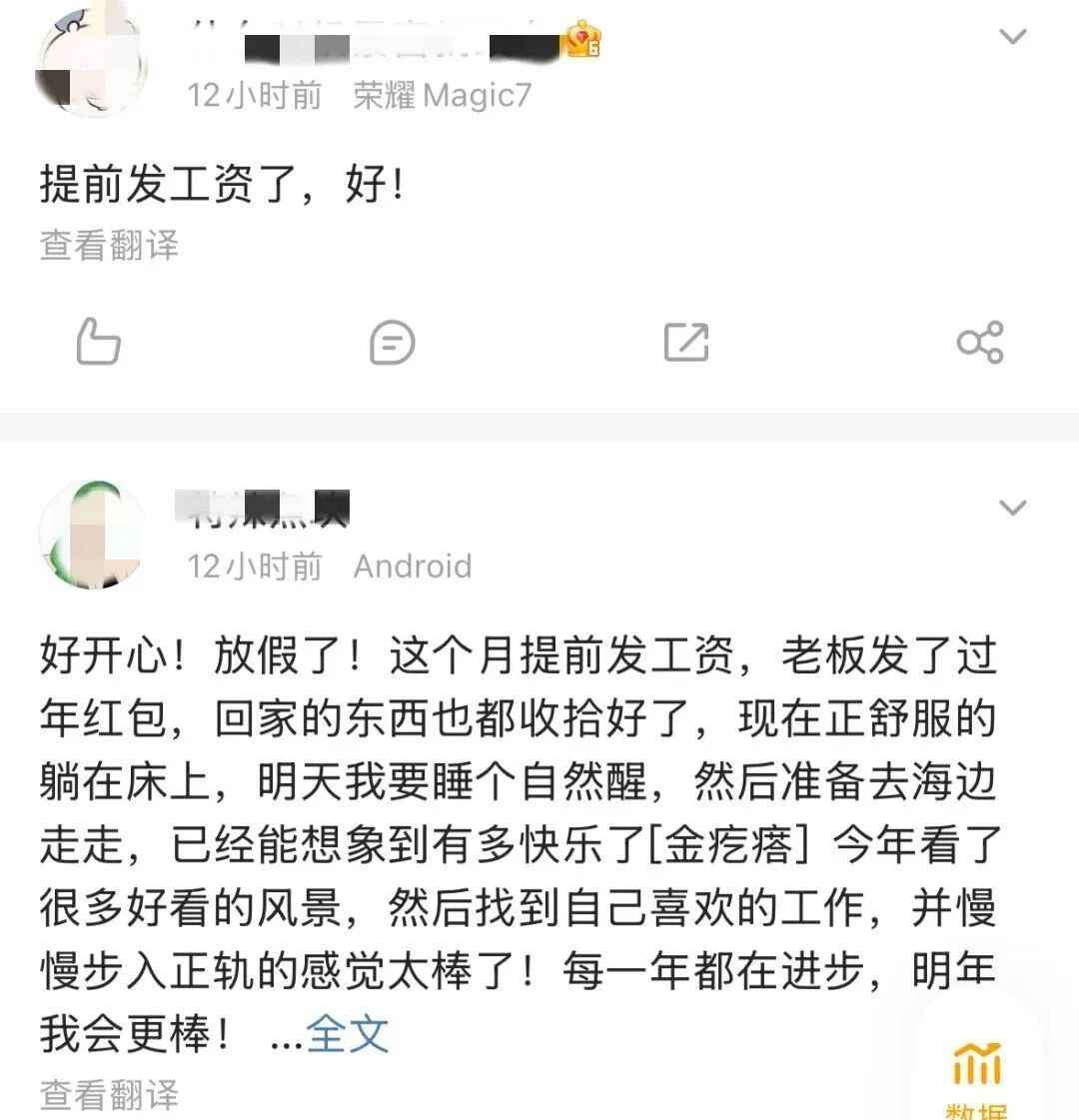The height and width of the screenshot is (1120, 1079).
Task: Tap 查看翻译 under "提前发工资了，好！"
Action: (109, 245)
